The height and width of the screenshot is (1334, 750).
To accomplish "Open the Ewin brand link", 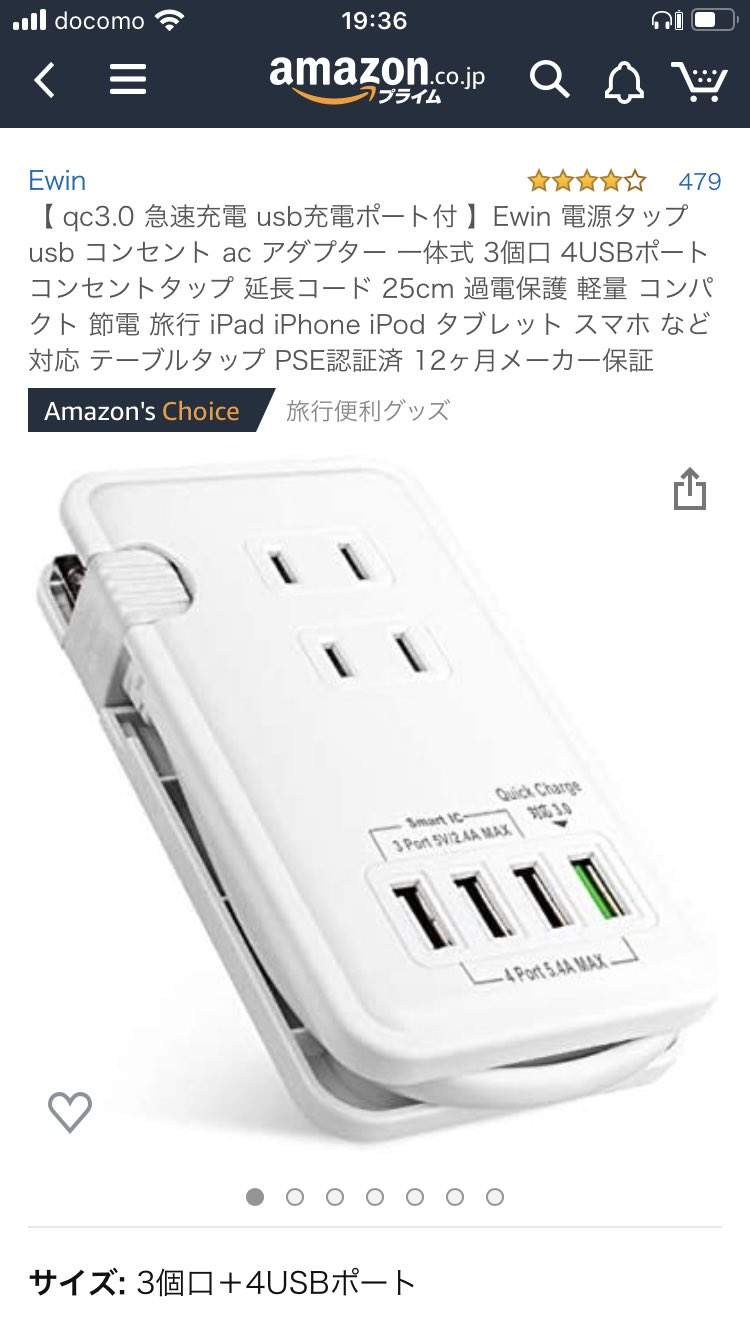I will click(x=57, y=181).
